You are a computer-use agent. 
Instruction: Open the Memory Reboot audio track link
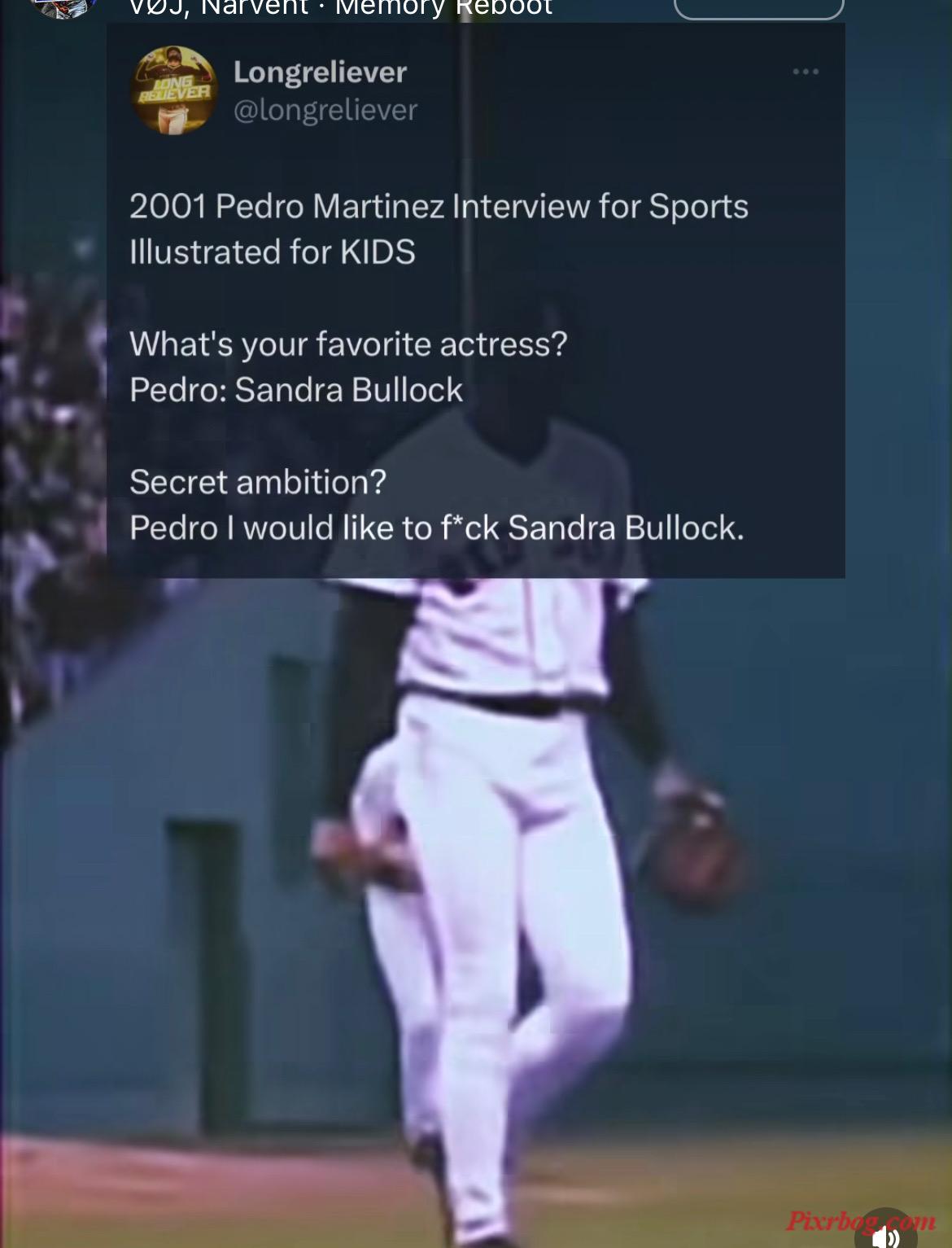pos(340,8)
